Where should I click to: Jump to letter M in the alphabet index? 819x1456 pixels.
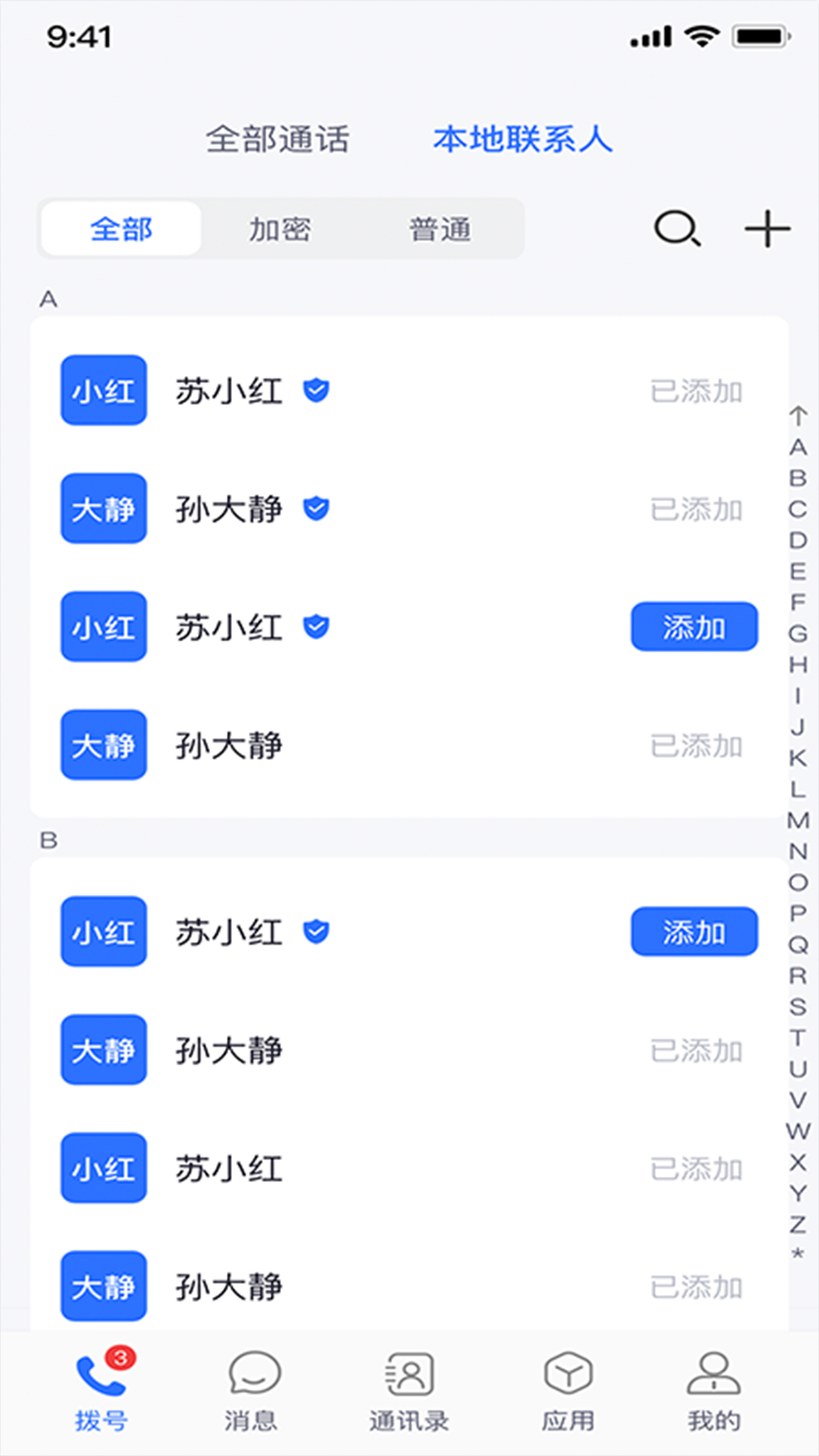(798, 821)
